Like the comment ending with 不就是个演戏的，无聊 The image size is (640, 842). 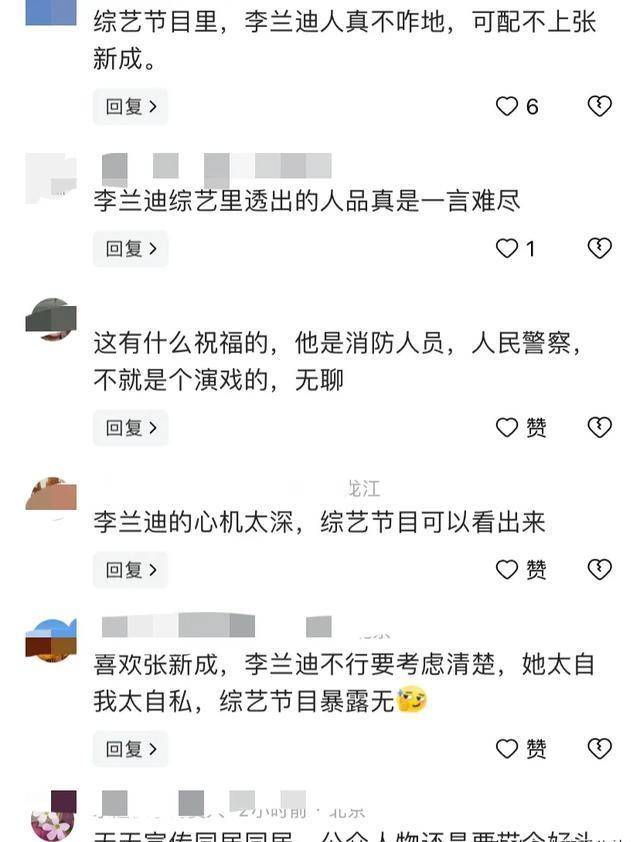coord(508,428)
